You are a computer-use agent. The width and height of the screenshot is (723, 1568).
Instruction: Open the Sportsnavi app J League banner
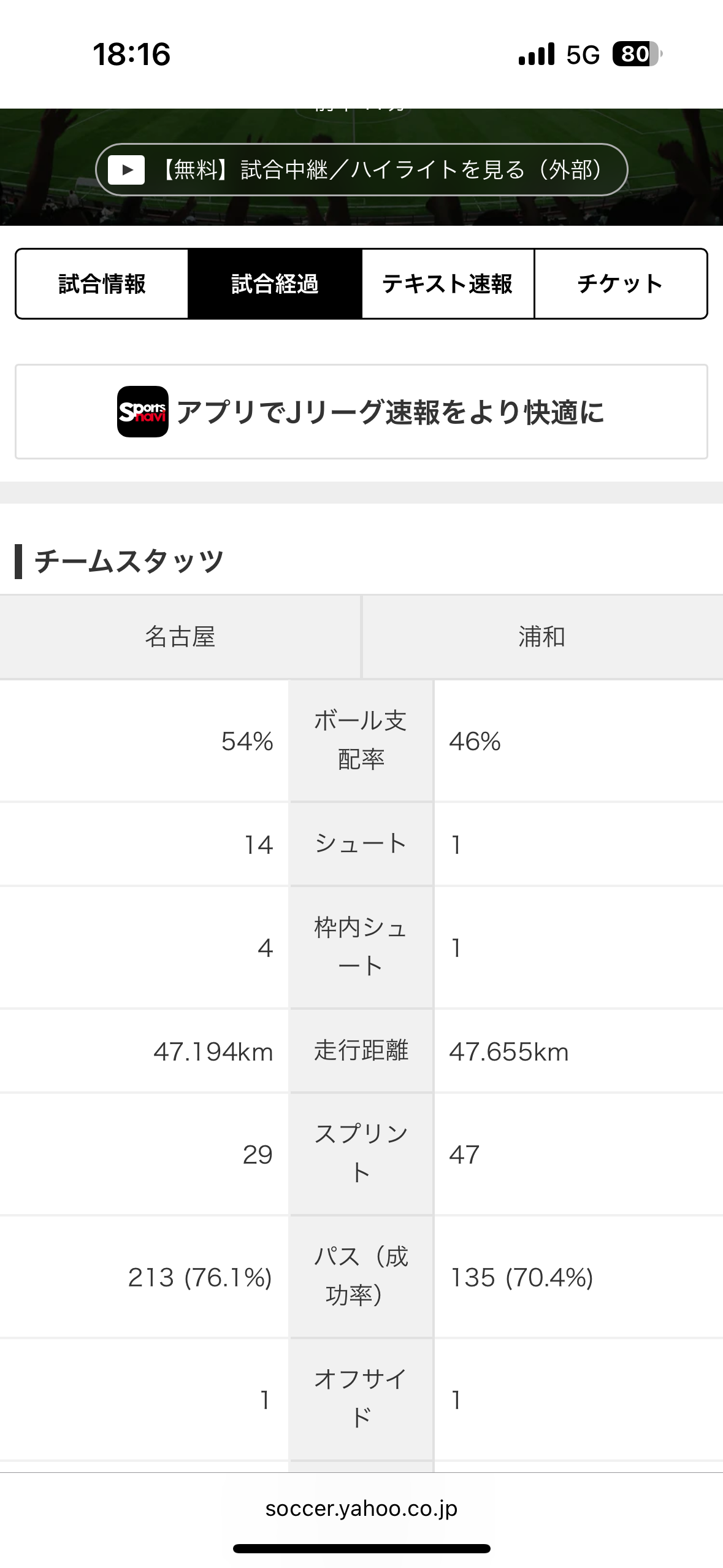361,412
